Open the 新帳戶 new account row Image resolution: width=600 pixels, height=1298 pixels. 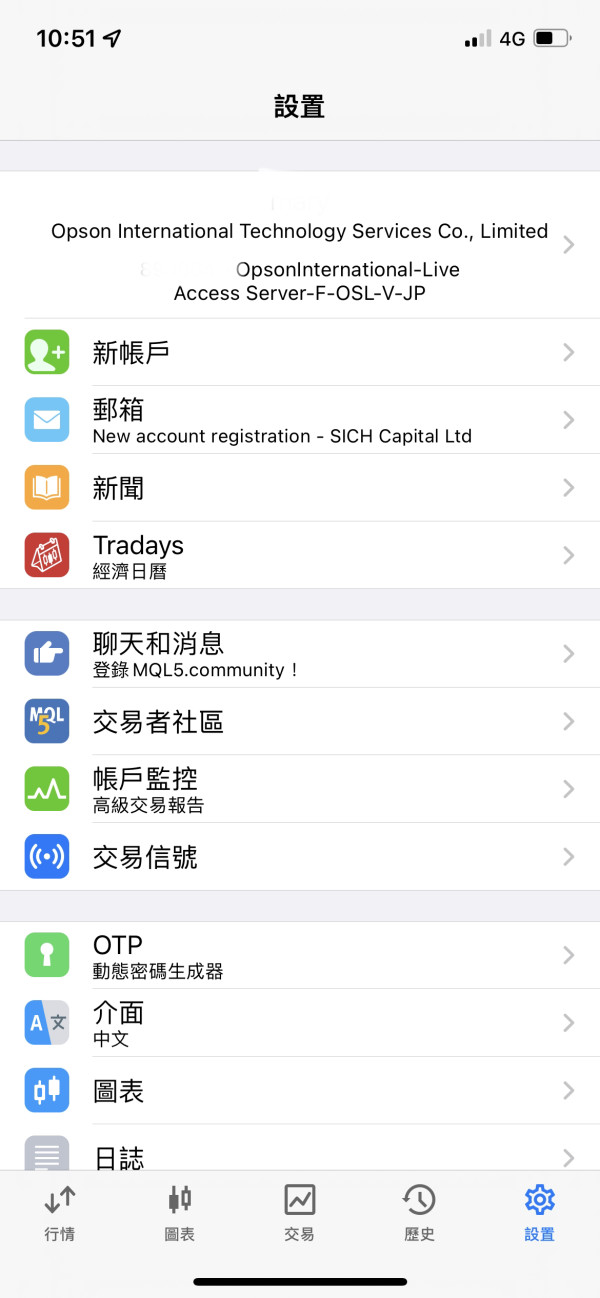pos(300,352)
